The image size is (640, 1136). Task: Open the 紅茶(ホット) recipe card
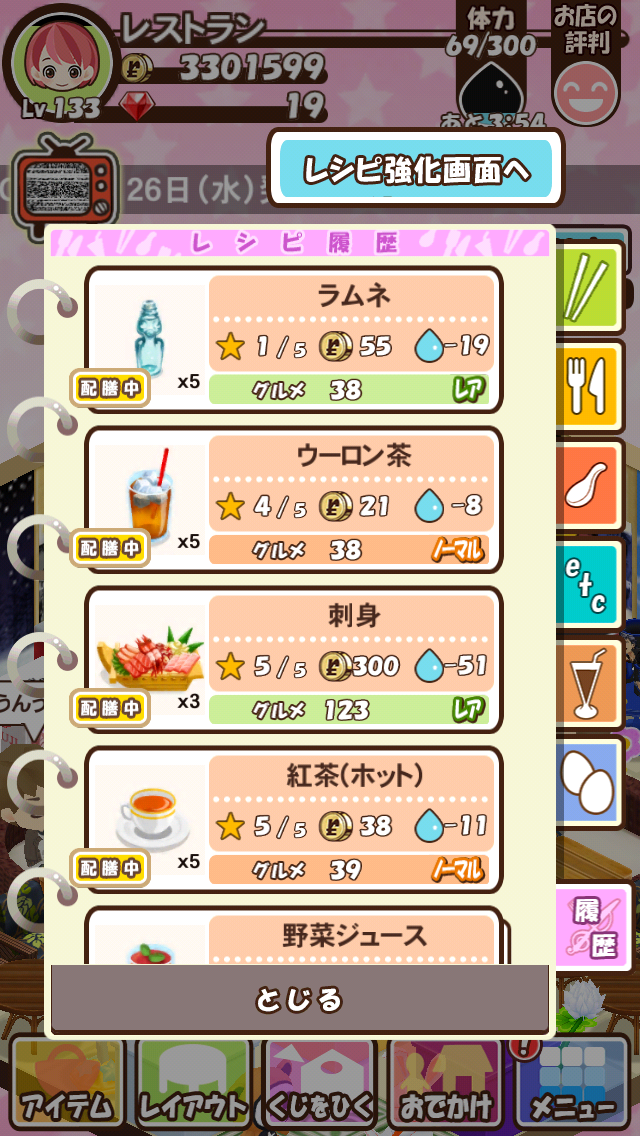tap(294, 820)
